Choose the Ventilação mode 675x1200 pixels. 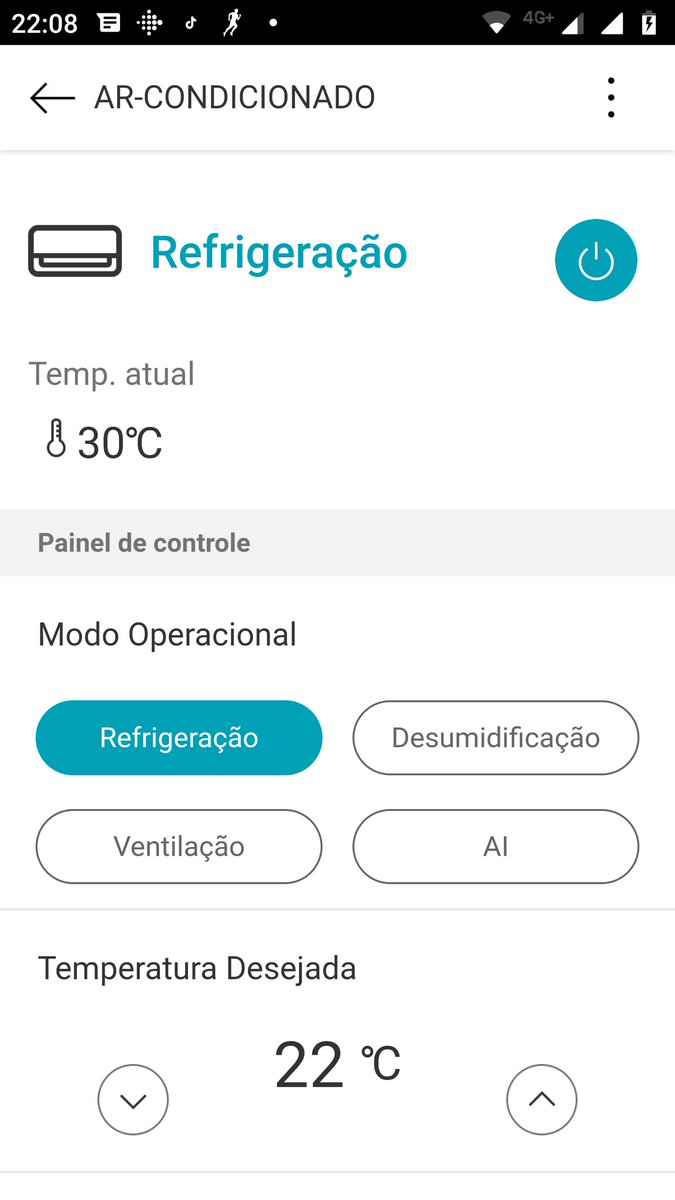coord(179,846)
